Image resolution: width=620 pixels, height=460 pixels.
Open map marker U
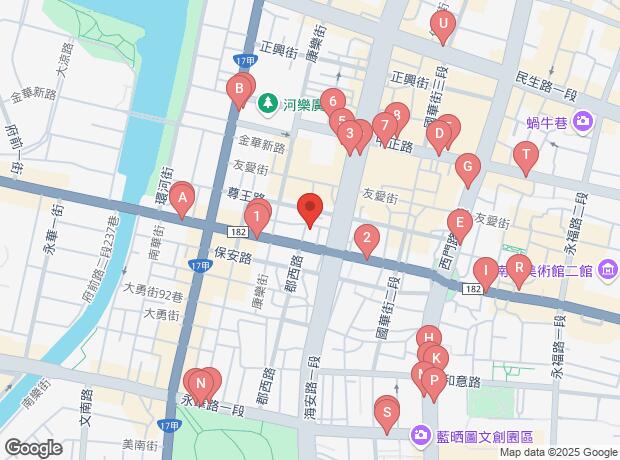pos(442,26)
